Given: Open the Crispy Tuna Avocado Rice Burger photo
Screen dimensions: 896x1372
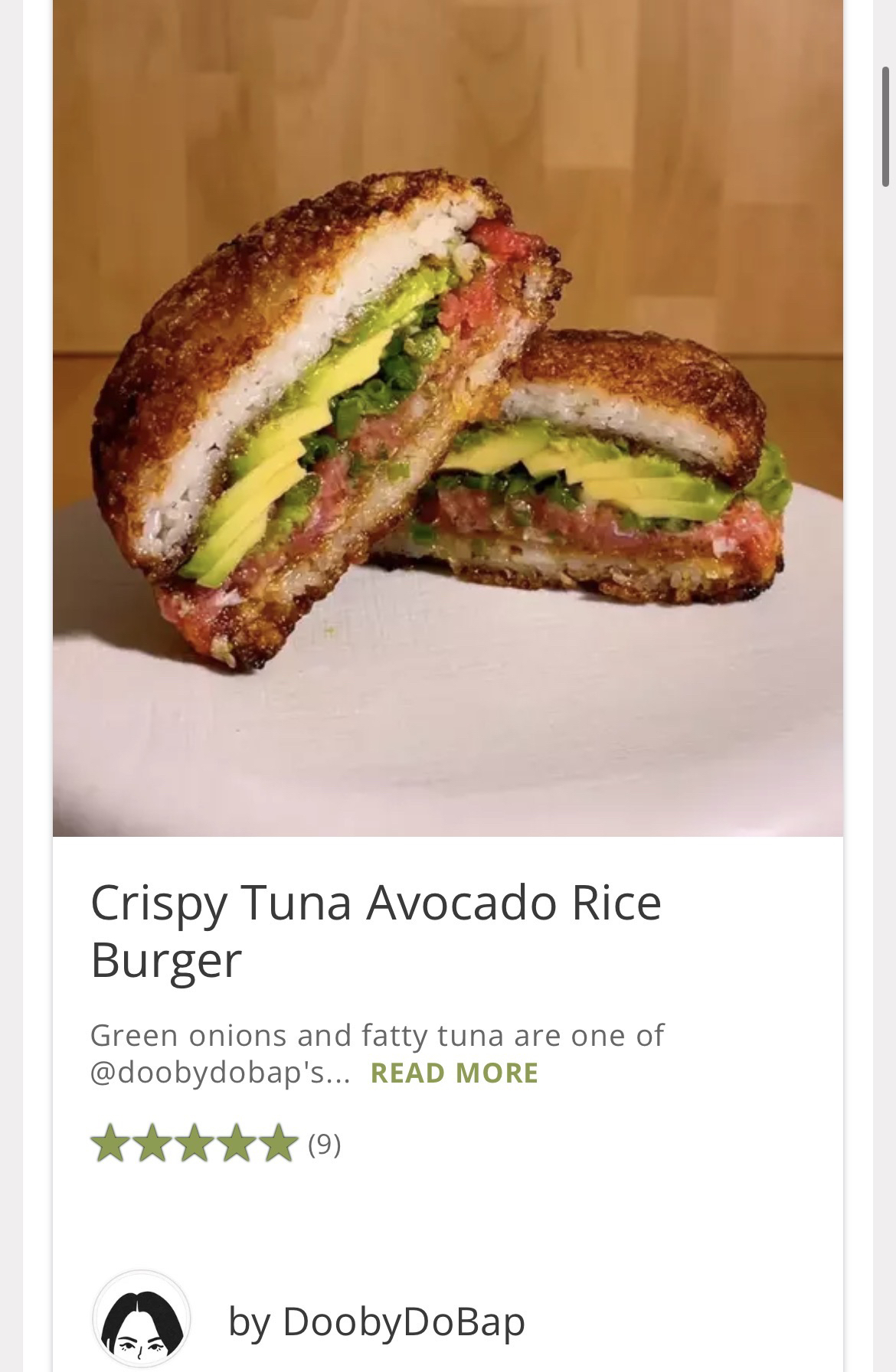Looking at the screenshot, I should (448, 418).
